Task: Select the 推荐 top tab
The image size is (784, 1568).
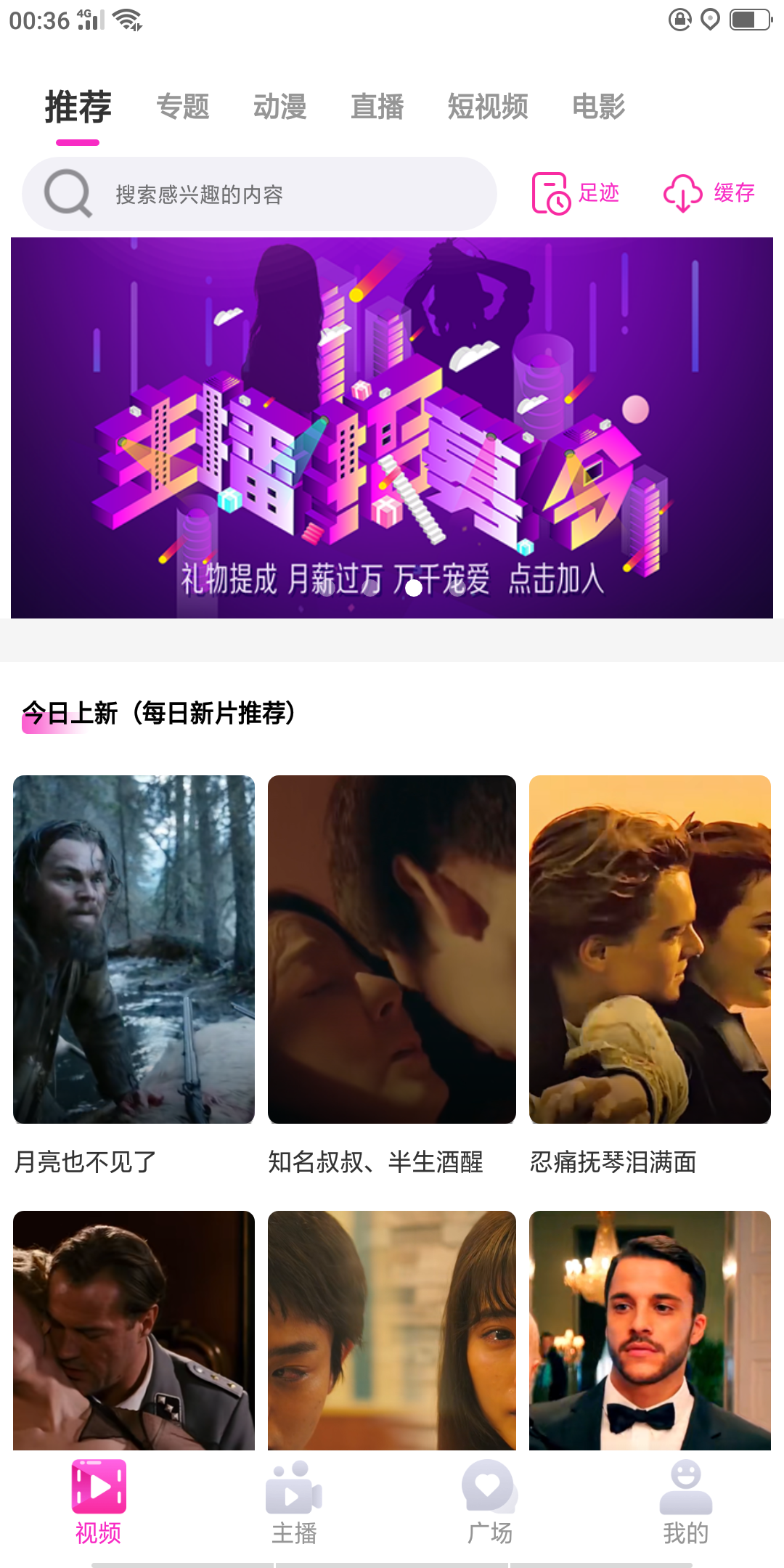Action: tap(78, 107)
